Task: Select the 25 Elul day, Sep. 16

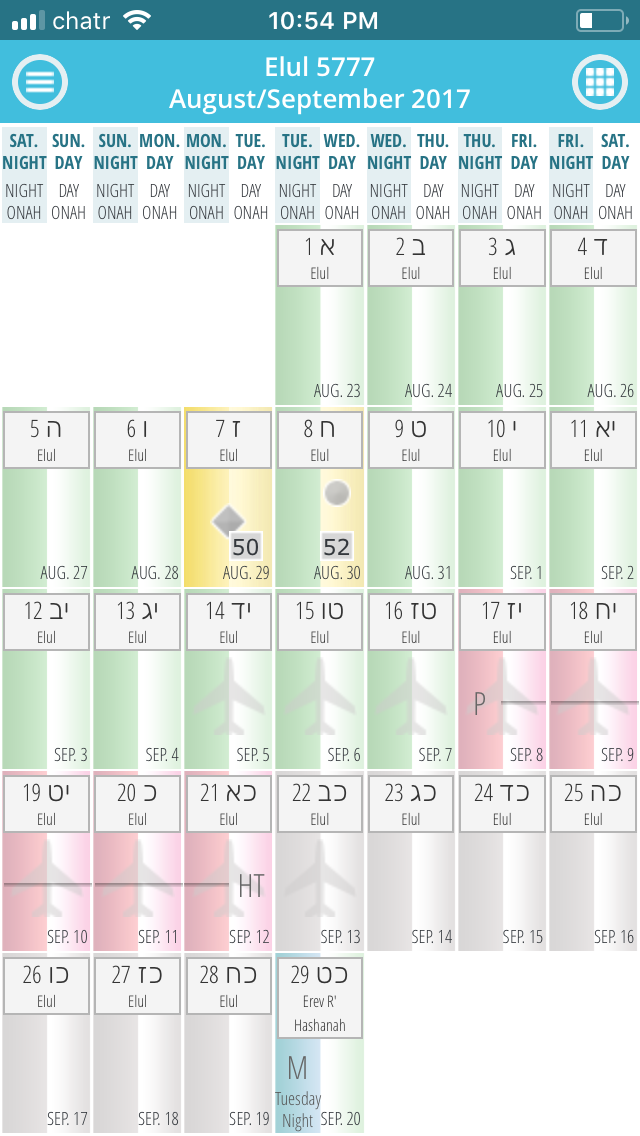Action: 594,862
